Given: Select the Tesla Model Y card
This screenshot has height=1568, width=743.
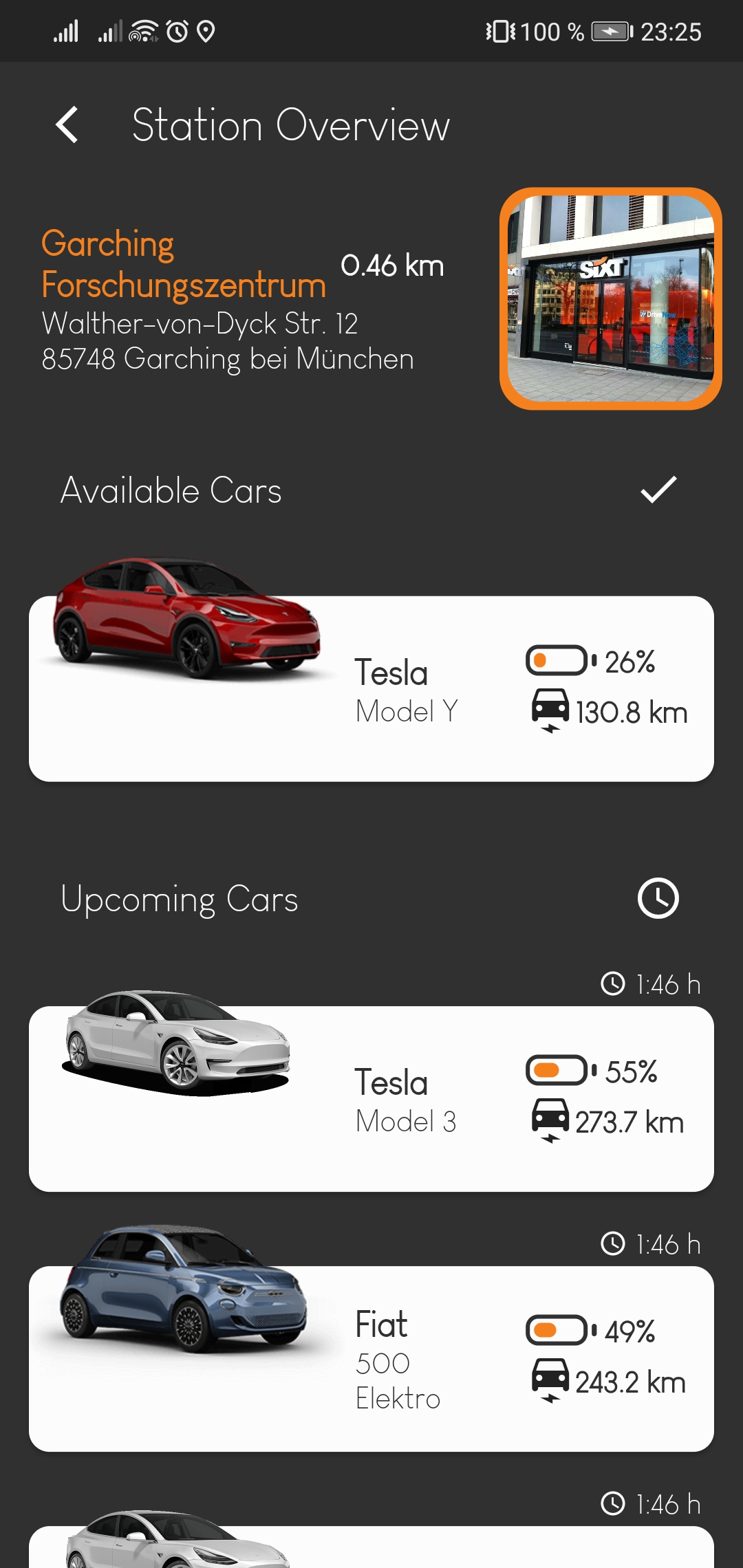Looking at the screenshot, I should point(371,688).
